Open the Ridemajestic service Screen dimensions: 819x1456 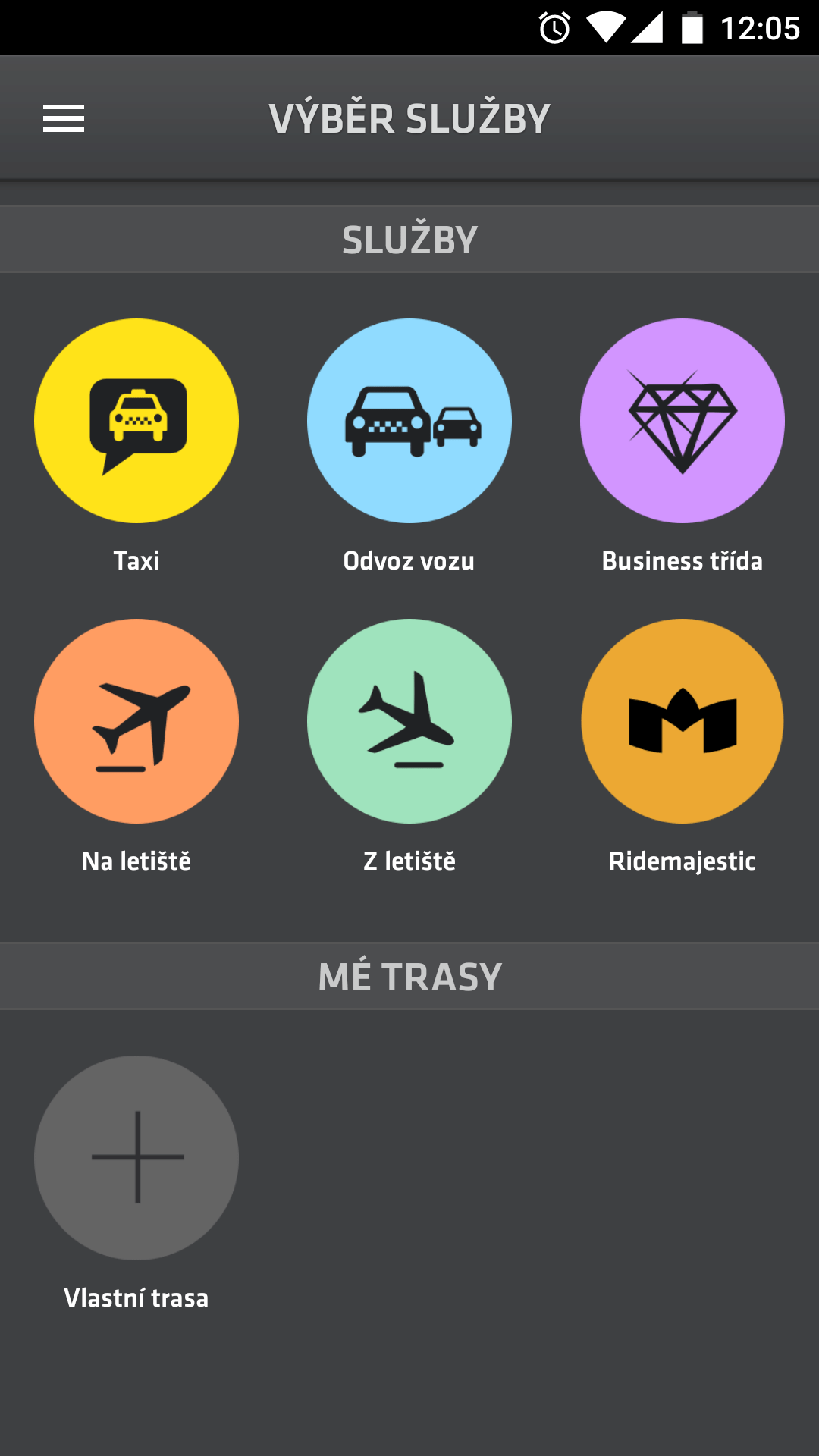(x=682, y=721)
